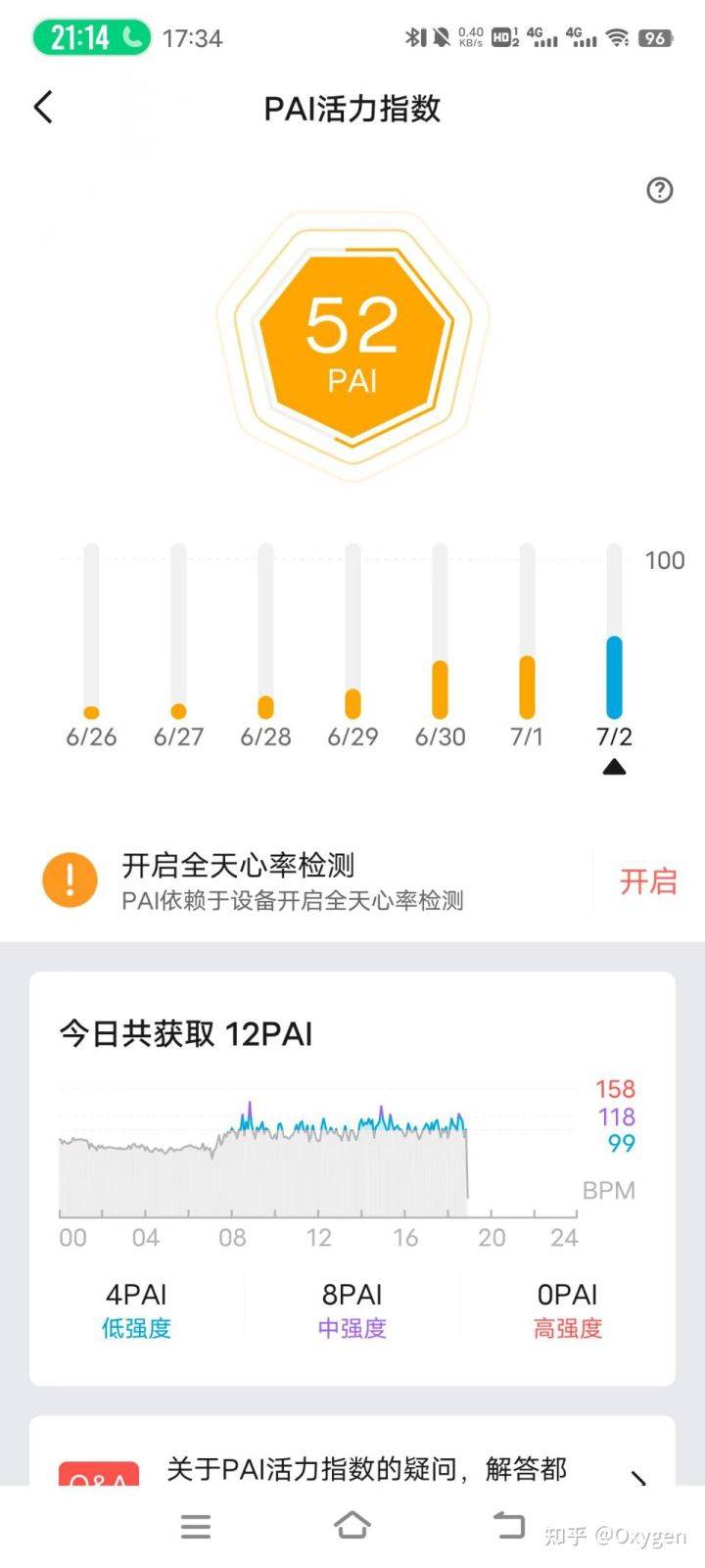Select the 7/2 bar in chart
This screenshot has height=1568, width=705.
tap(614, 632)
